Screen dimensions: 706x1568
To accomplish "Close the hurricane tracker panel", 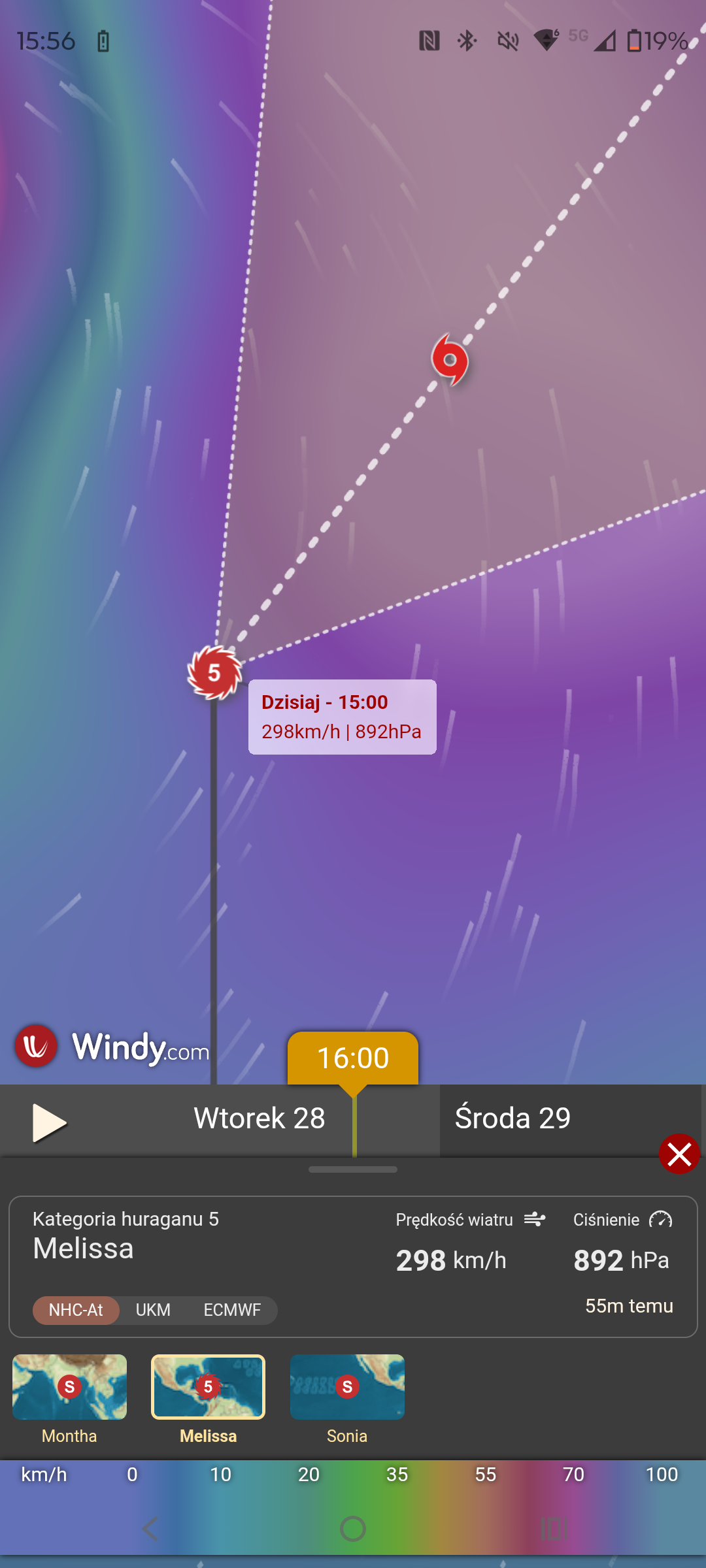I will pos(679,1154).
